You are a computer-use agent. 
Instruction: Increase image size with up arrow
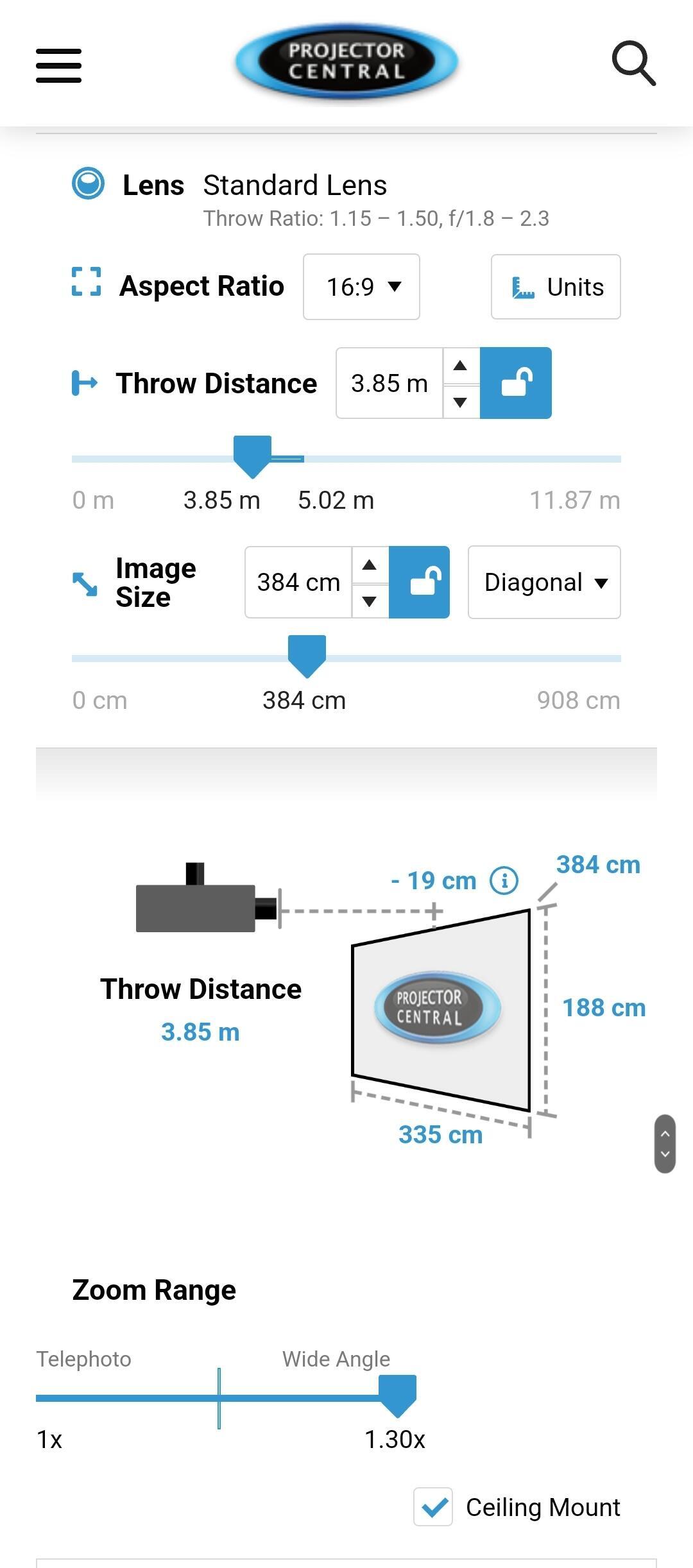(x=370, y=565)
